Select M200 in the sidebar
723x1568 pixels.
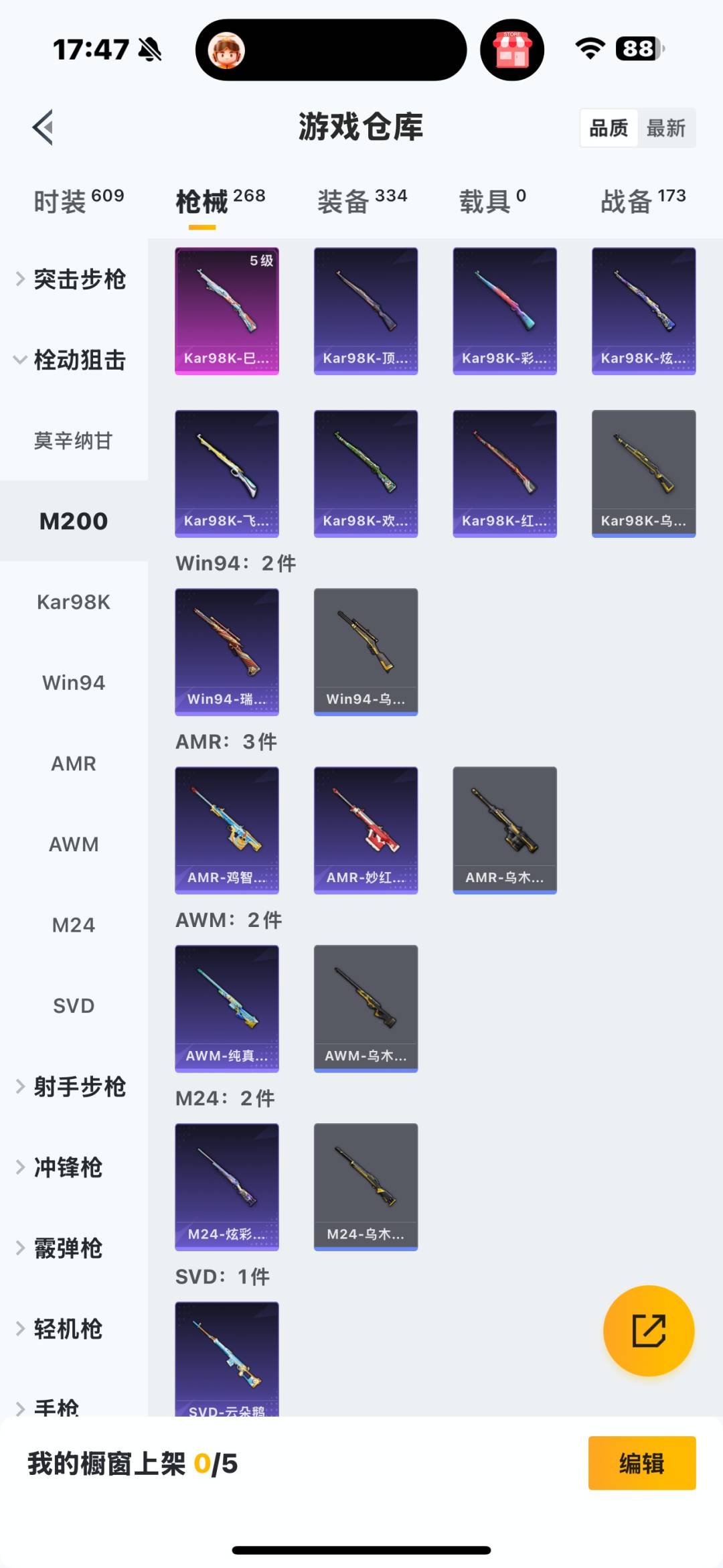pyautogui.click(x=74, y=520)
